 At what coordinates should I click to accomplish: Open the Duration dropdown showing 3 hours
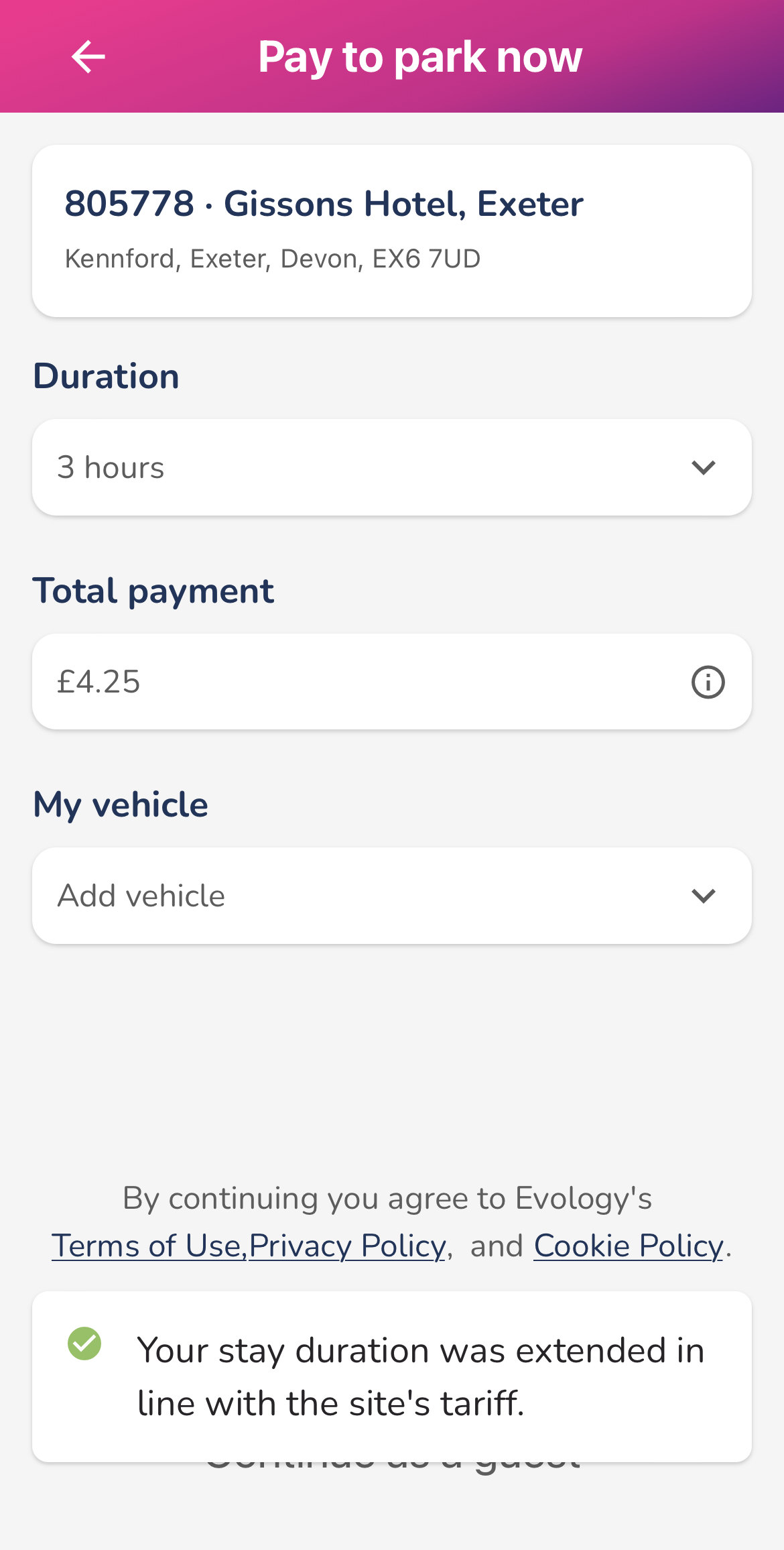point(392,467)
